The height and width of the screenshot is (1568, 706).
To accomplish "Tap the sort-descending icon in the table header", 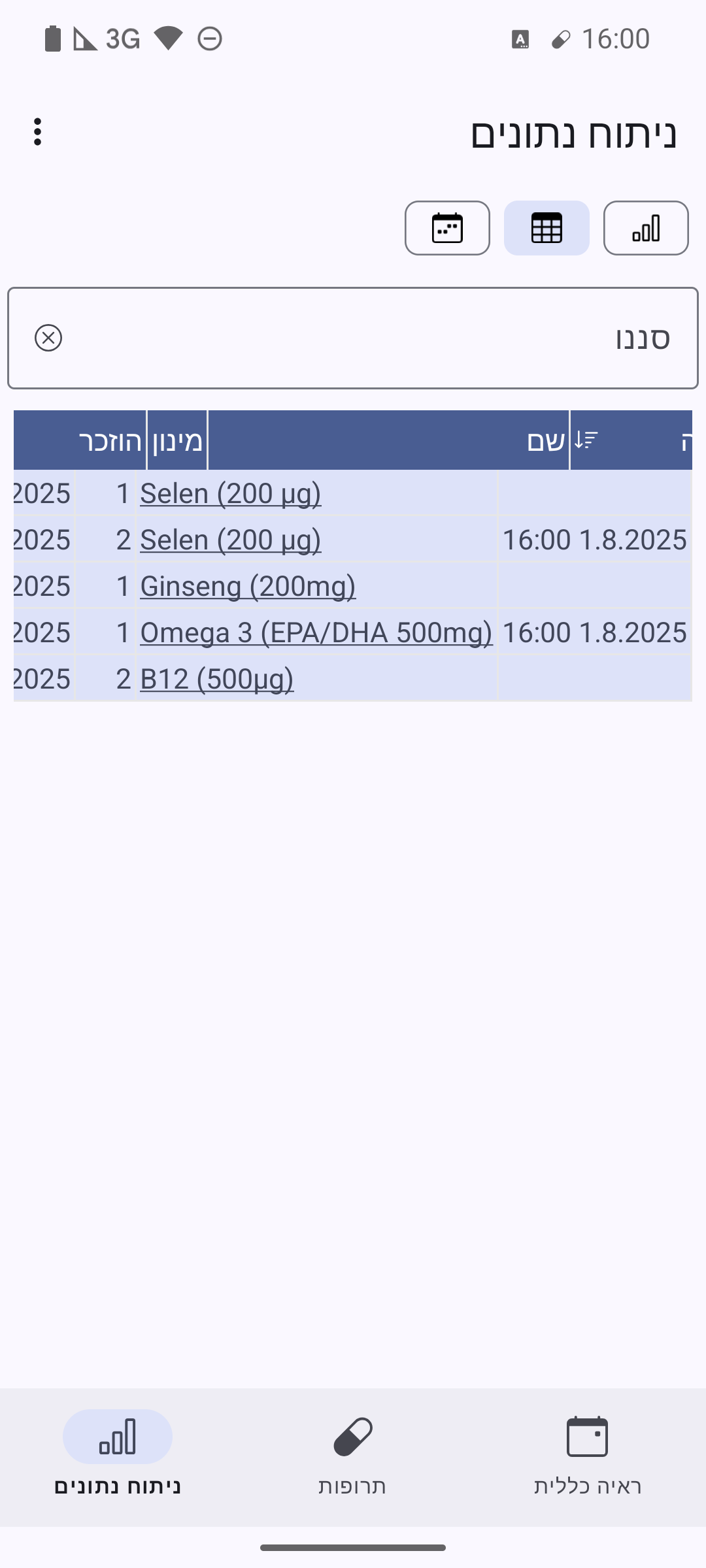I will (586, 440).
